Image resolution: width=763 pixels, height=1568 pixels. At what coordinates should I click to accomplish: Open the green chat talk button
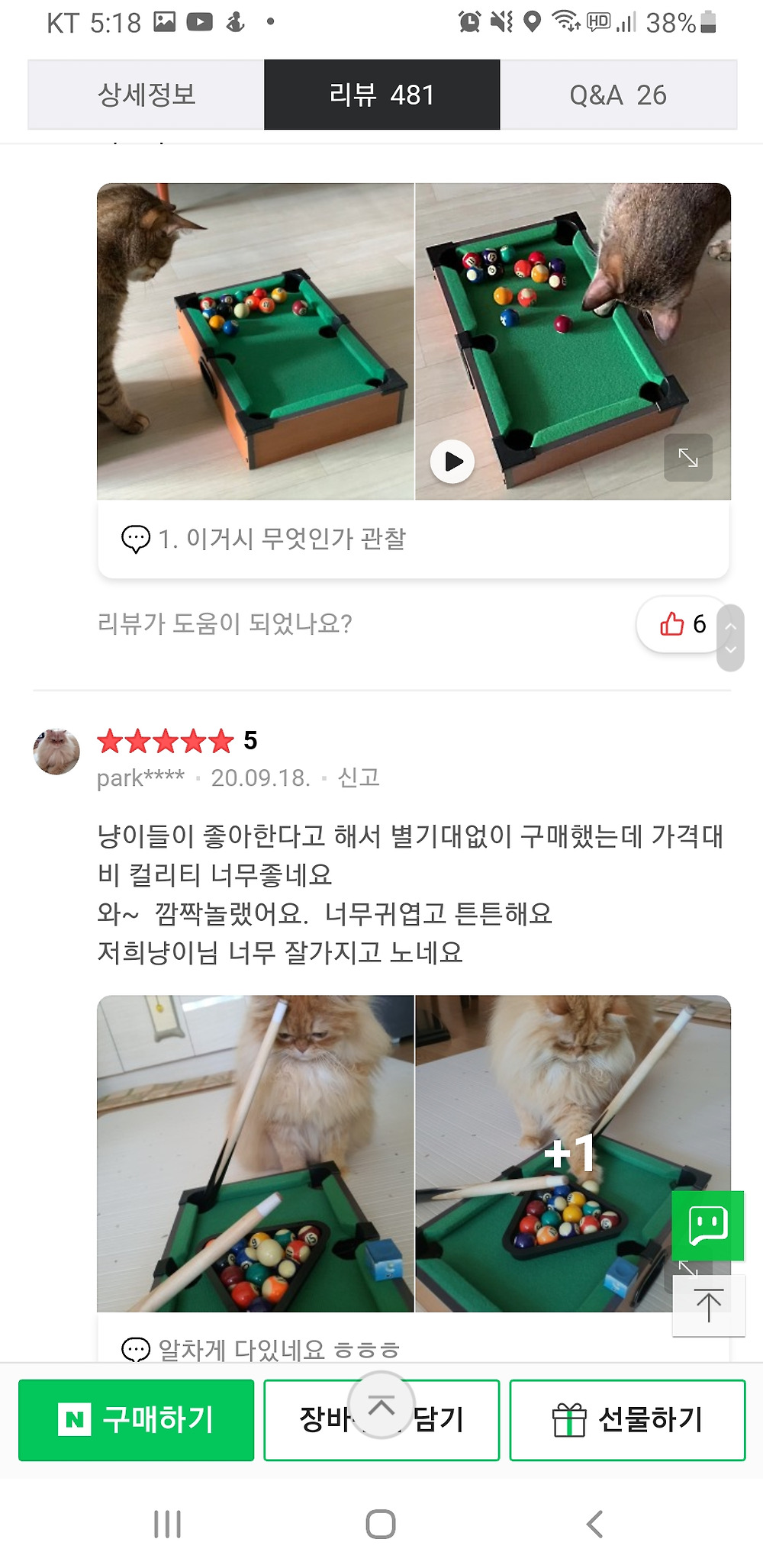click(x=707, y=1225)
